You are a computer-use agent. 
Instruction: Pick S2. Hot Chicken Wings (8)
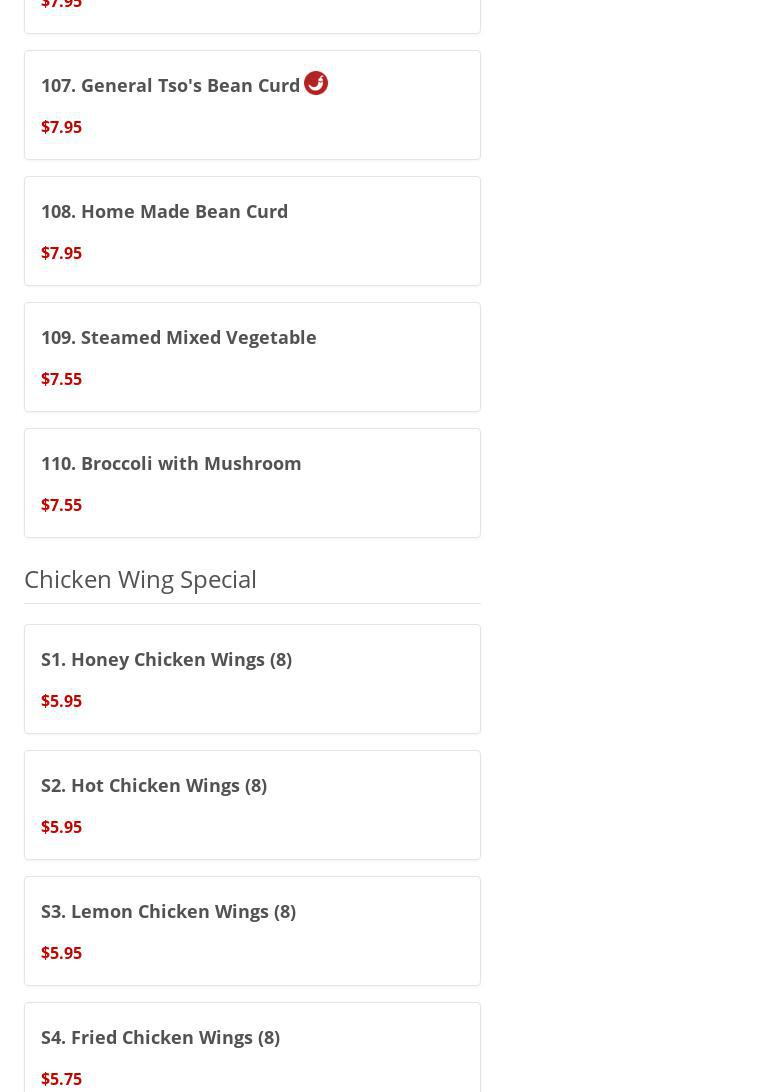coord(252,805)
